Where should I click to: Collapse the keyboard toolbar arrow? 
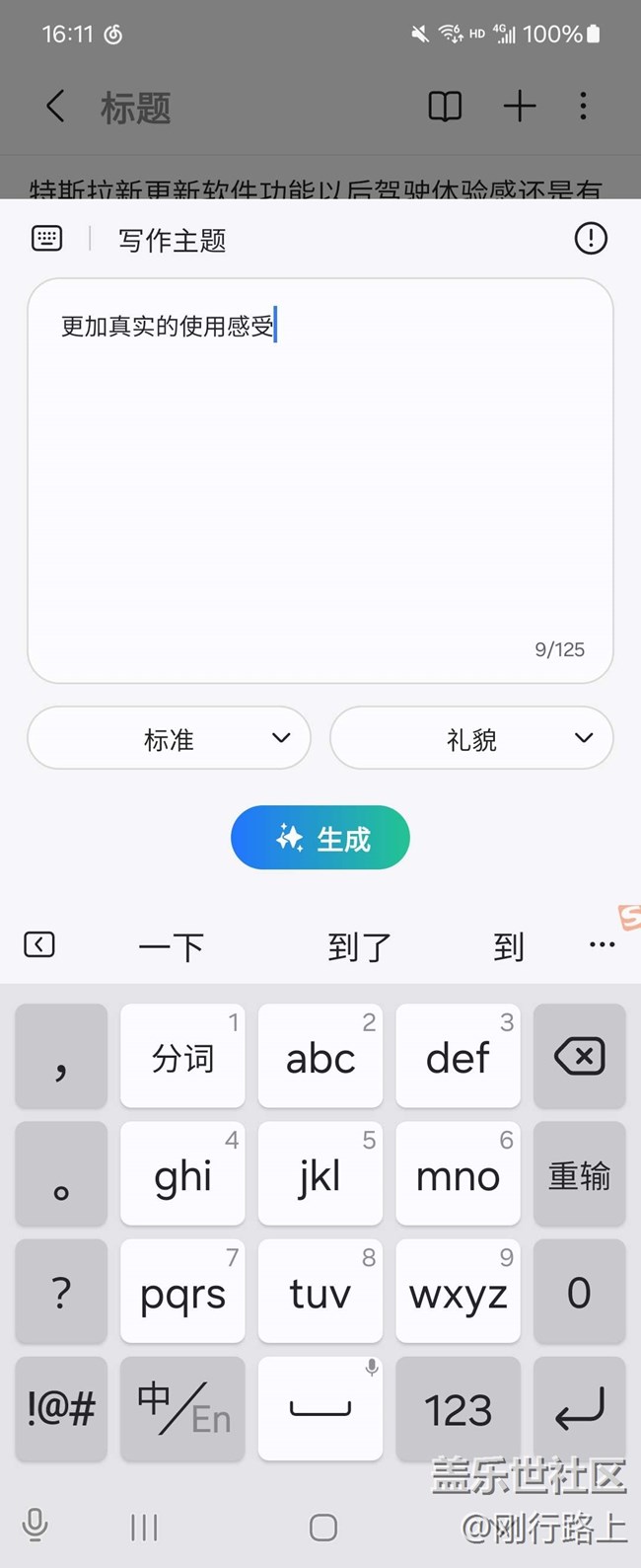pos(39,945)
